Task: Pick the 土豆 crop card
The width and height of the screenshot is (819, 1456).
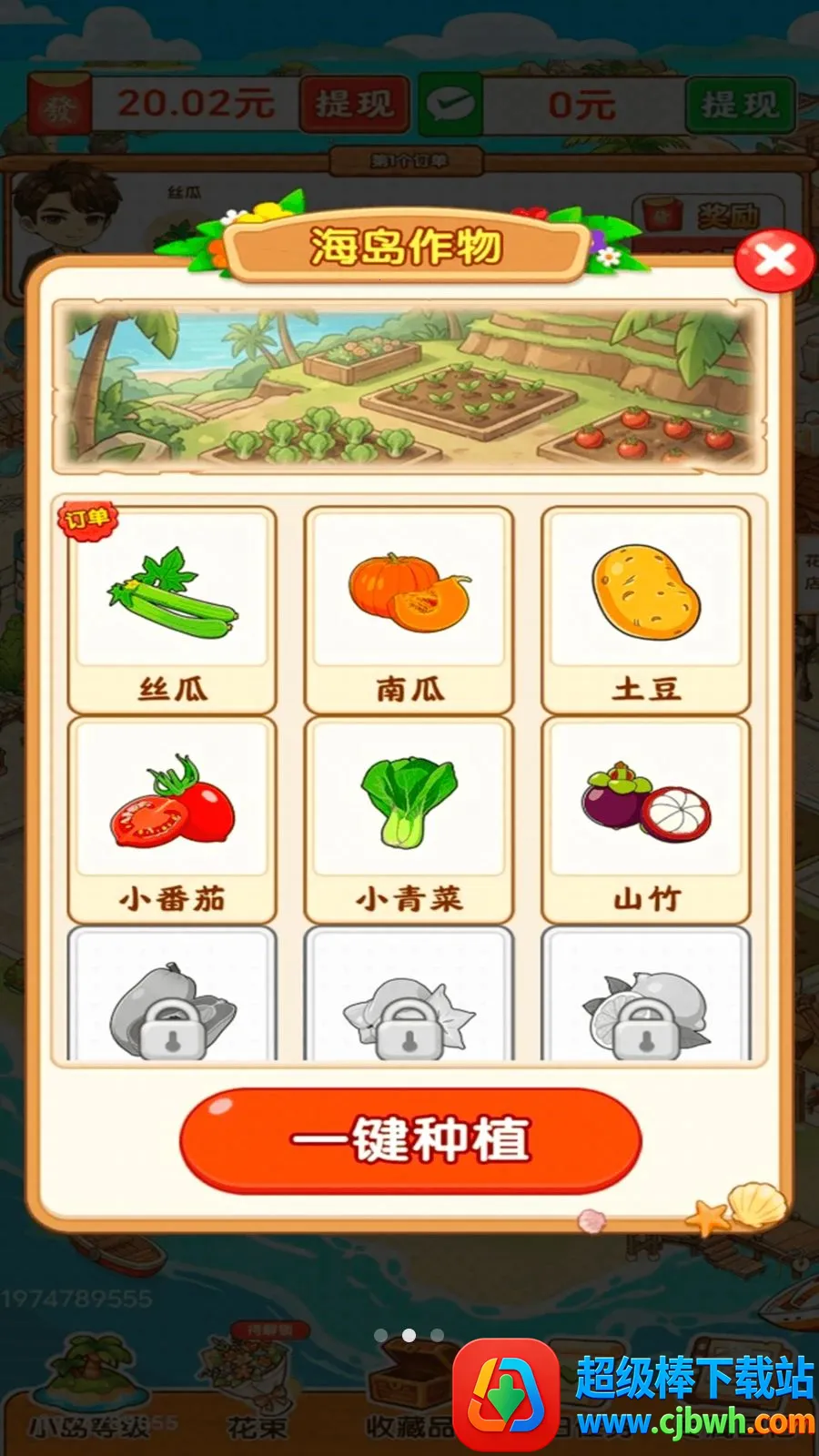Action: coord(646,611)
